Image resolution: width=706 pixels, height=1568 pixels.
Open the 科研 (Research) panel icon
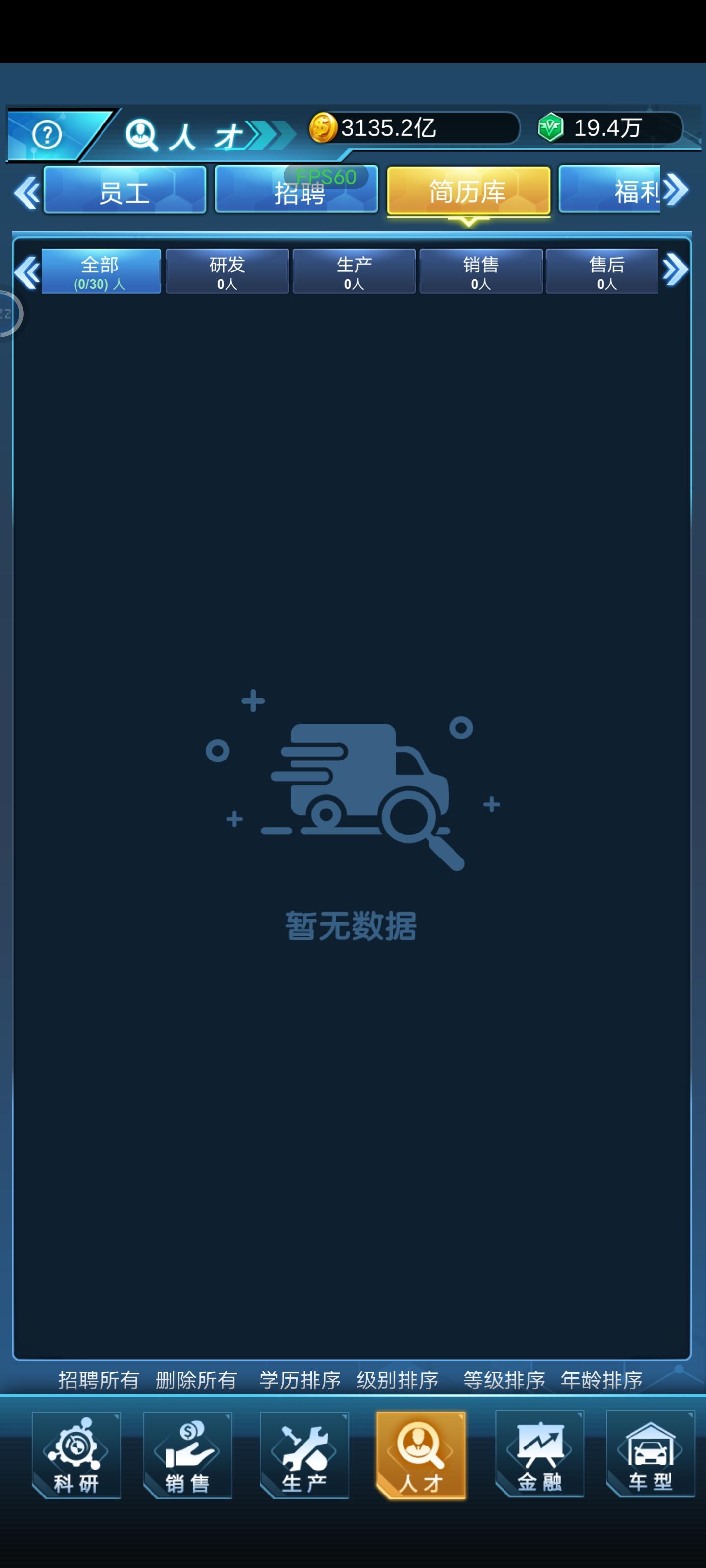click(x=76, y=1455)
